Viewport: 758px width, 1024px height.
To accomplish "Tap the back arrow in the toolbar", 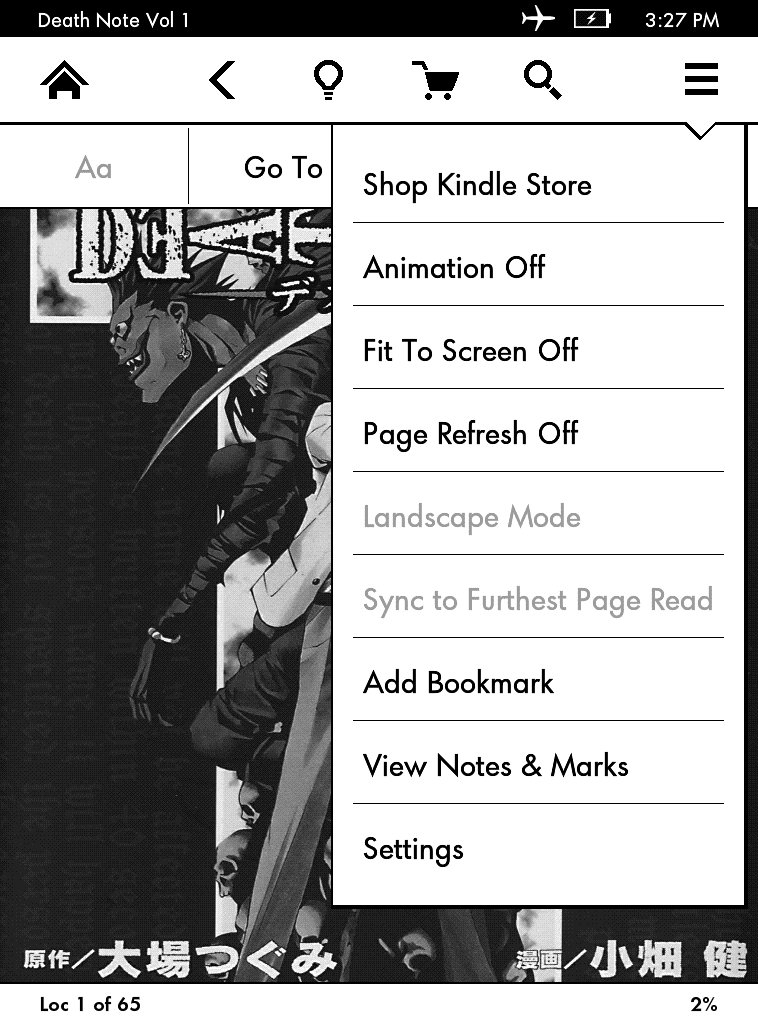I will pos(222,80).
